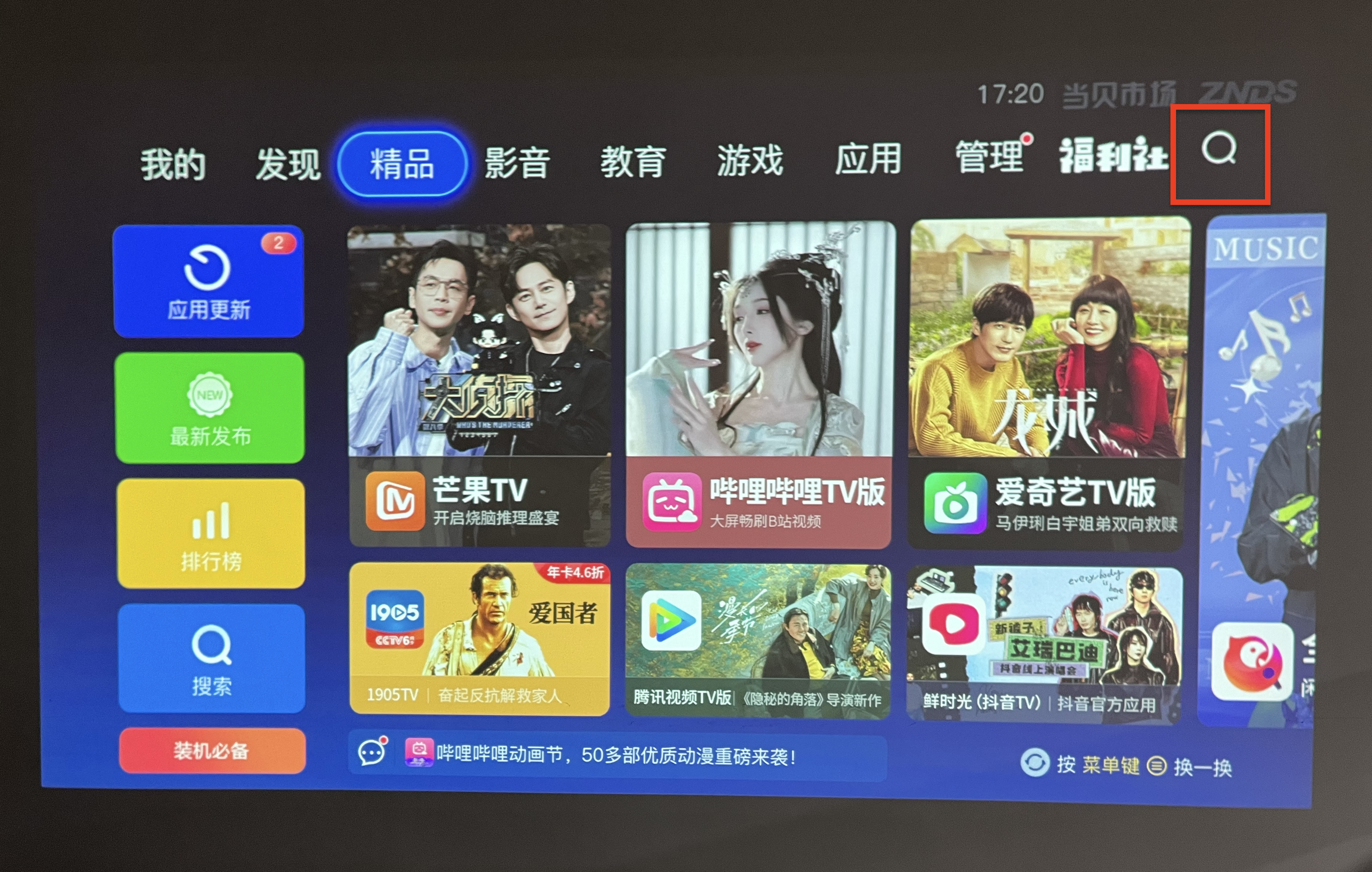Viewport: 1372px width, 872px height.
Task: Open the 哔哩哔哩动画节 announcement banner
Action: point(617,756)
